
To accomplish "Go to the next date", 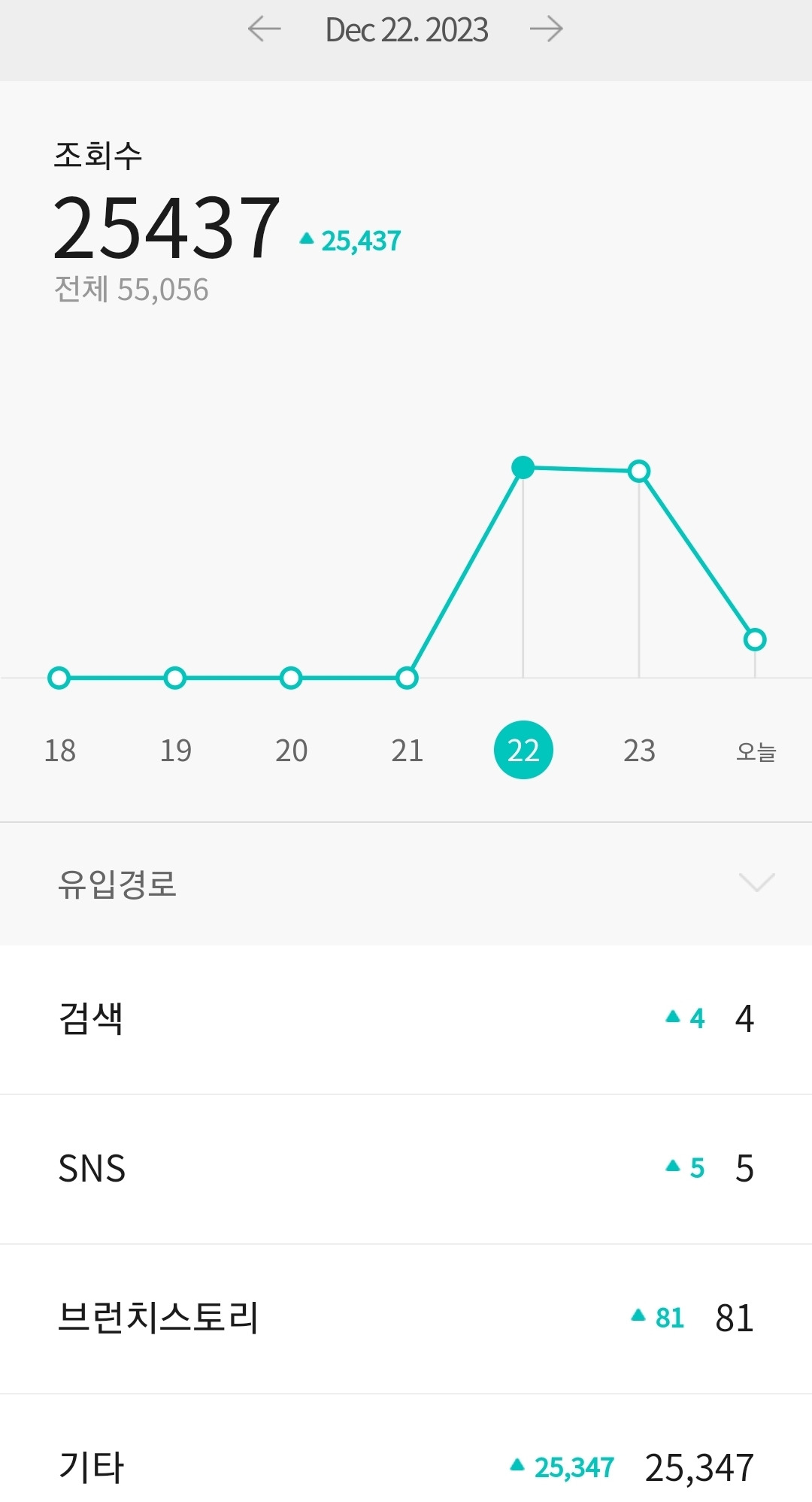I will (x=547, y=30).
